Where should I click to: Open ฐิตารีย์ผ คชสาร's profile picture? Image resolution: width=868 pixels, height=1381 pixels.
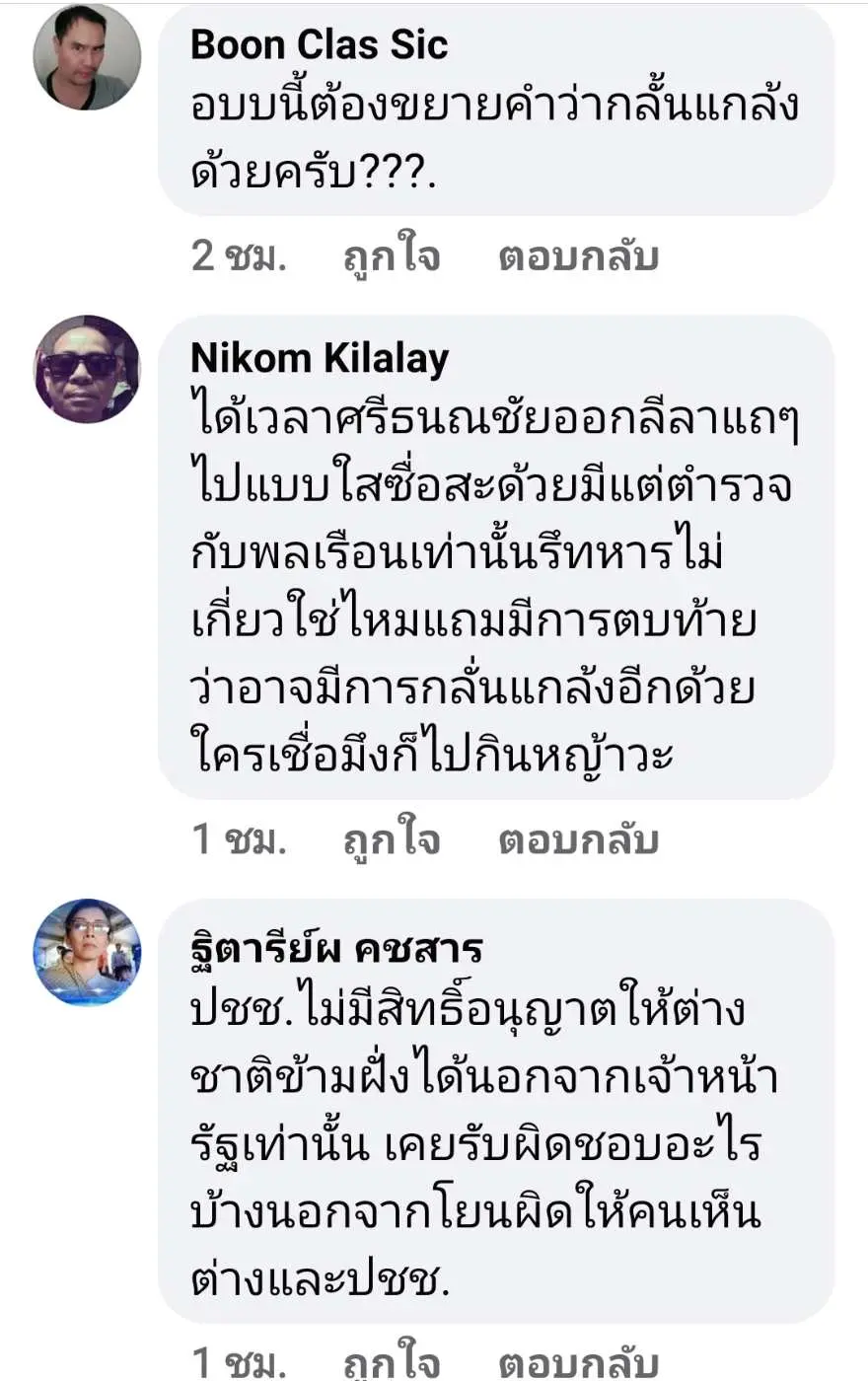[x=87, y=952]
